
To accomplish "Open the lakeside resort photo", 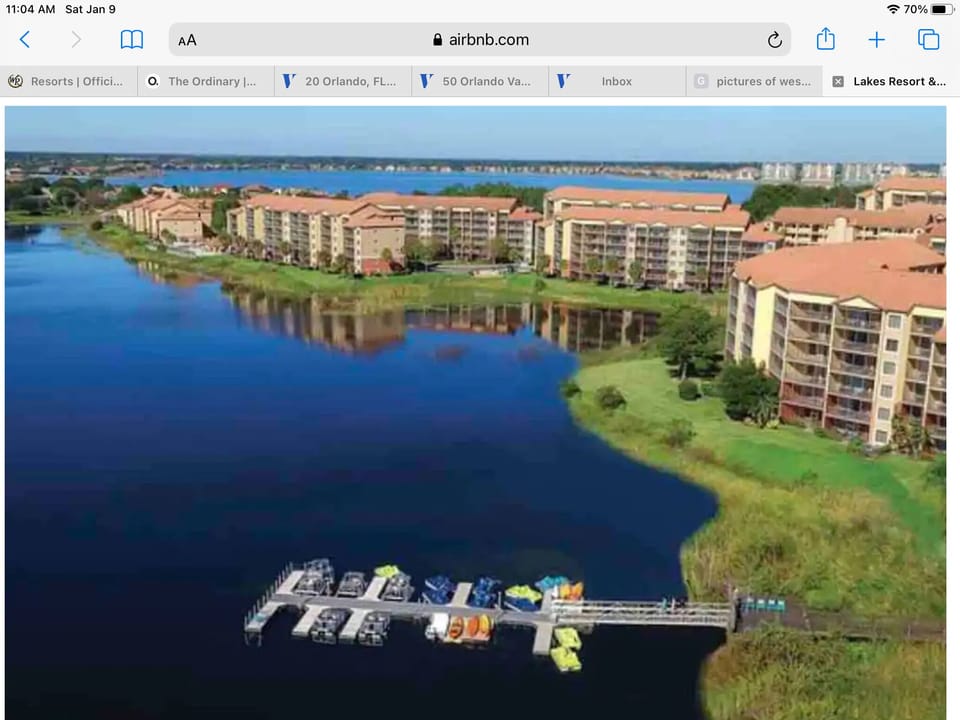I will (x=475, y=410).
